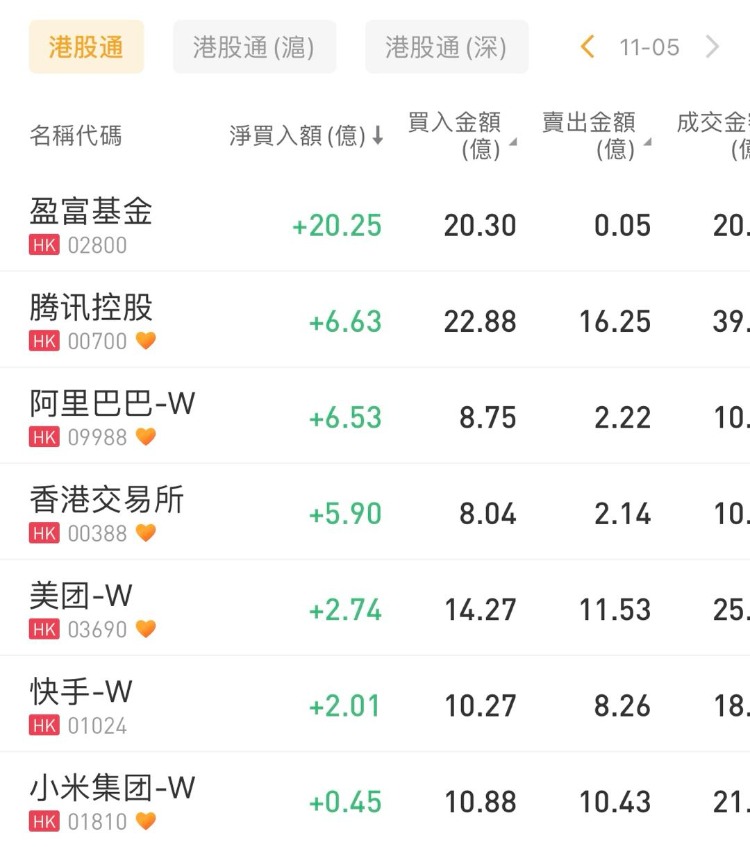Open 快手-W stock details
Image resolution: width=750 pixels, height=847 pixels.
[81, 704]
